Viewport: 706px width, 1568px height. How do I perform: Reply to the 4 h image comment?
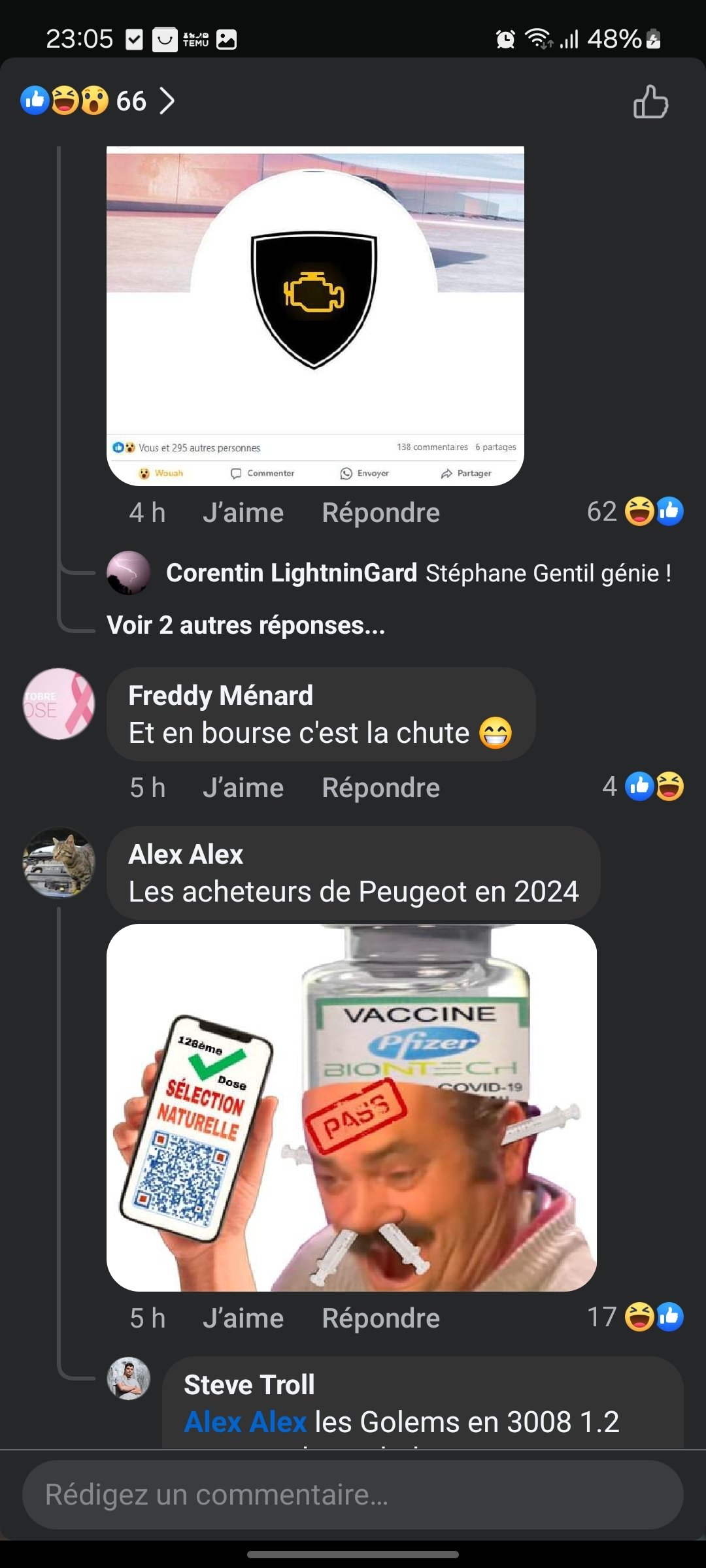[380, 513]
